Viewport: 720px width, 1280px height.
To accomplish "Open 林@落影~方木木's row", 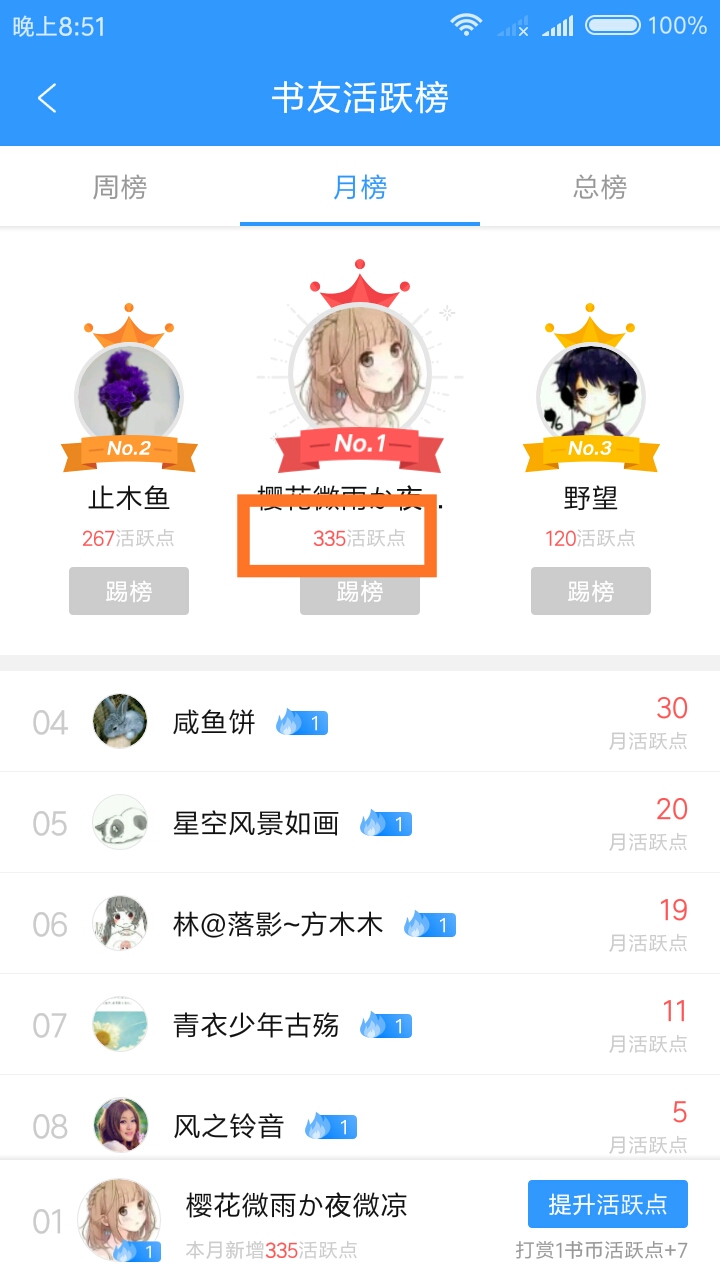I will click(360, 924).
